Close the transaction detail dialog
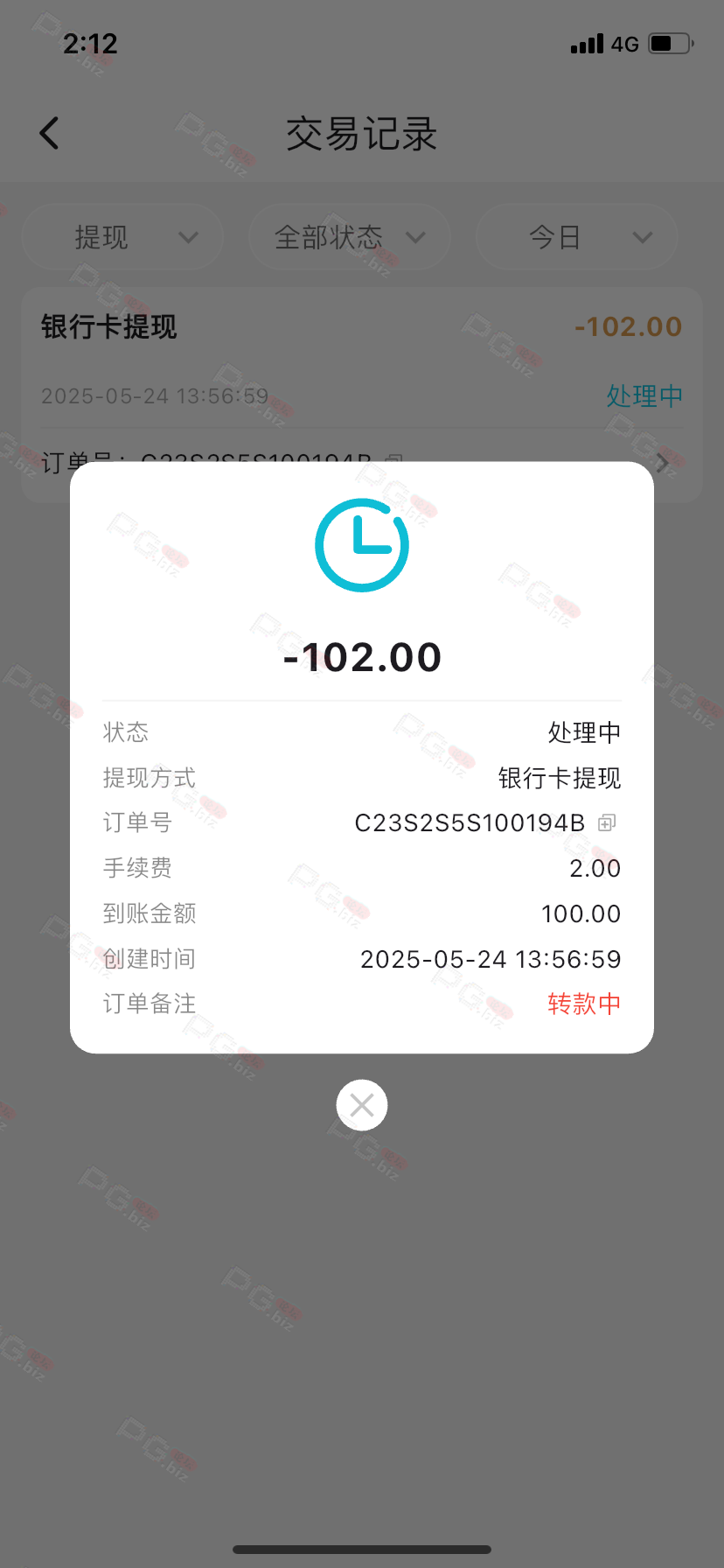Image resolution: width=724 pixels, height=1568 pixels. tap(362, 1105)
